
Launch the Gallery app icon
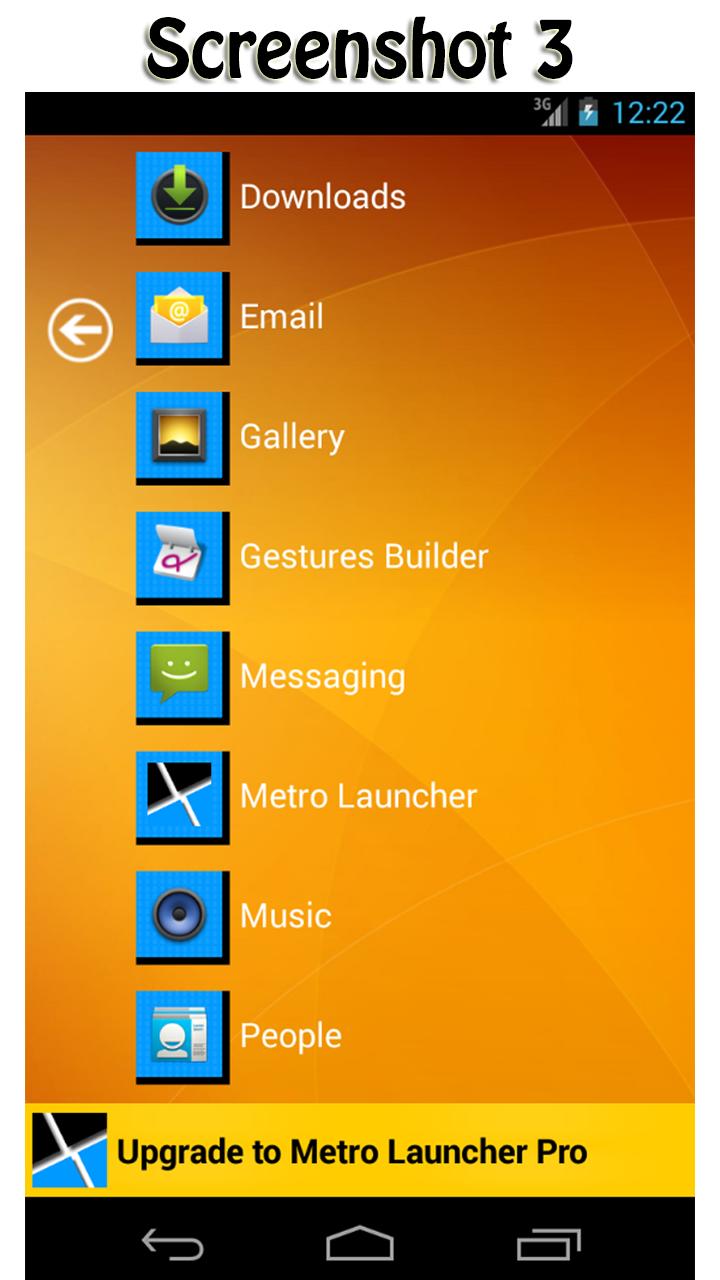point(181,436)
